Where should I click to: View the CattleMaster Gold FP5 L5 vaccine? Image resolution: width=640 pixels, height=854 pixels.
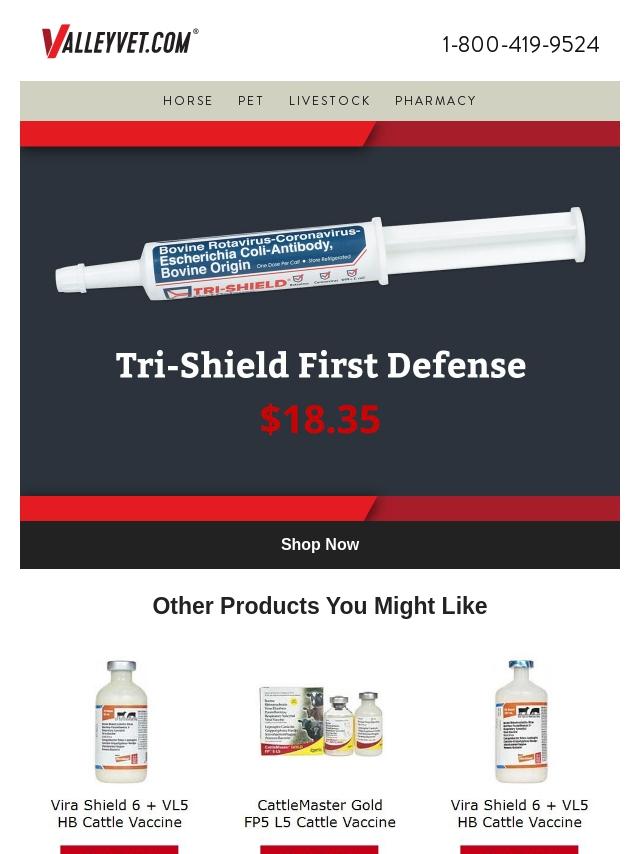320,813
